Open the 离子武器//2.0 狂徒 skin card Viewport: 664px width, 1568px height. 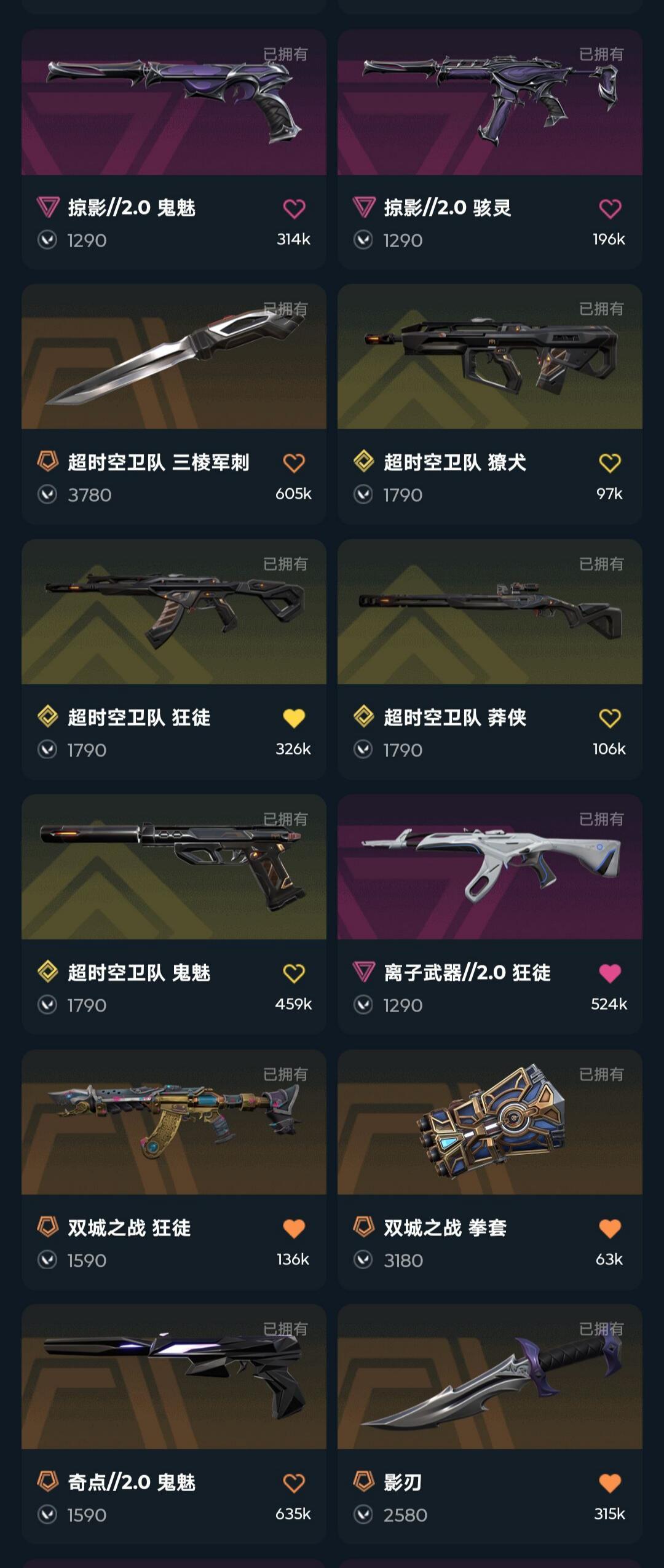point(489,867)
